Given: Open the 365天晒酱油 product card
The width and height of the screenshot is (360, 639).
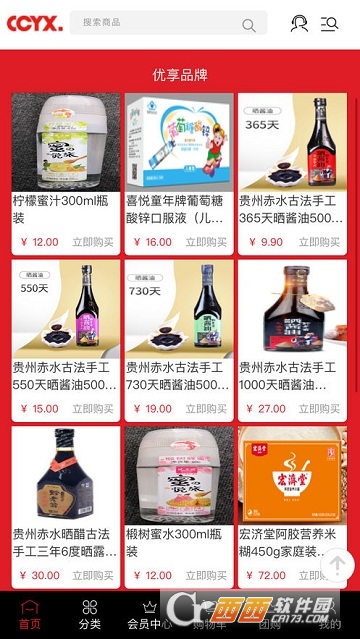Looking at the screenshot, I should pos(292,174).
